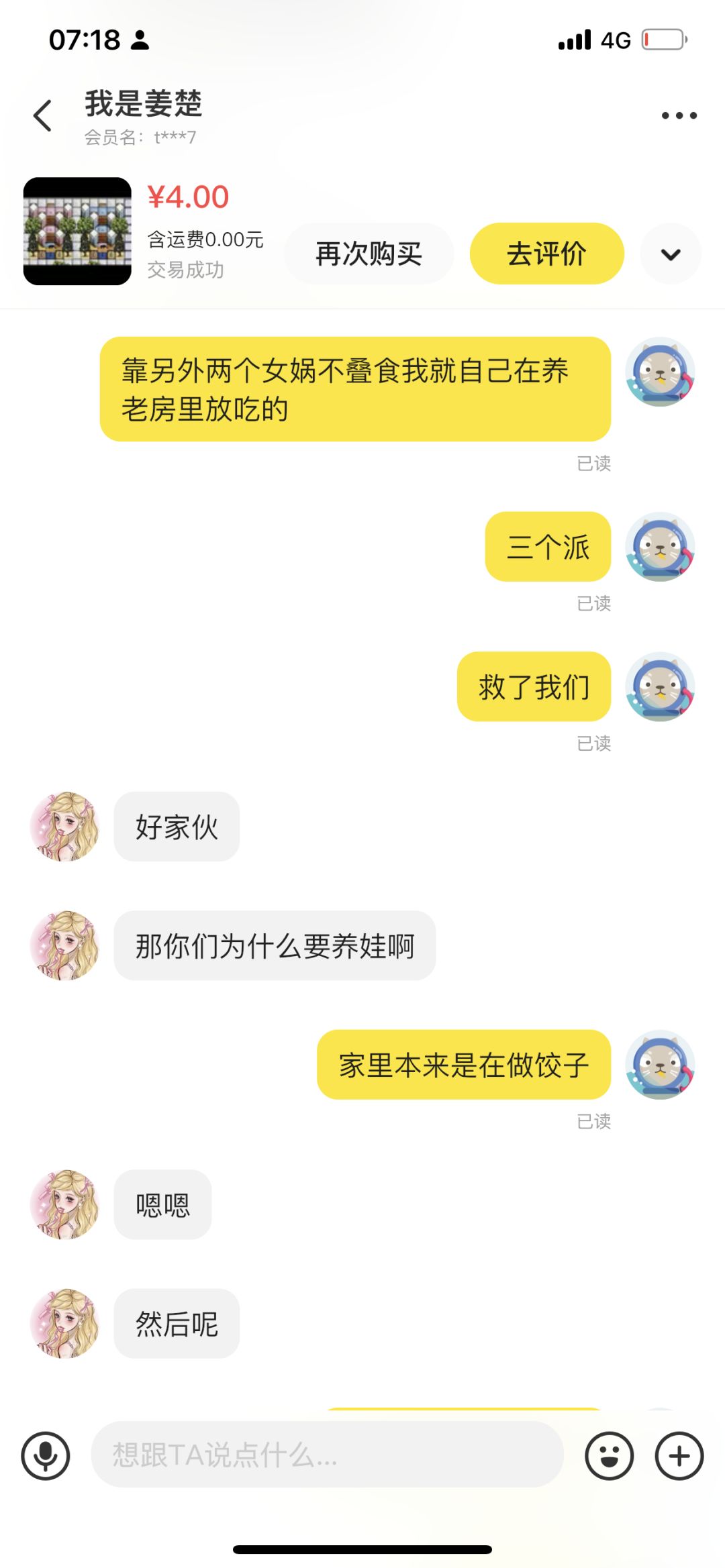Tap your cat astronaut avatar beside 三个派
The height and width of the screenshot is (1568, 725).
point(661,547)
